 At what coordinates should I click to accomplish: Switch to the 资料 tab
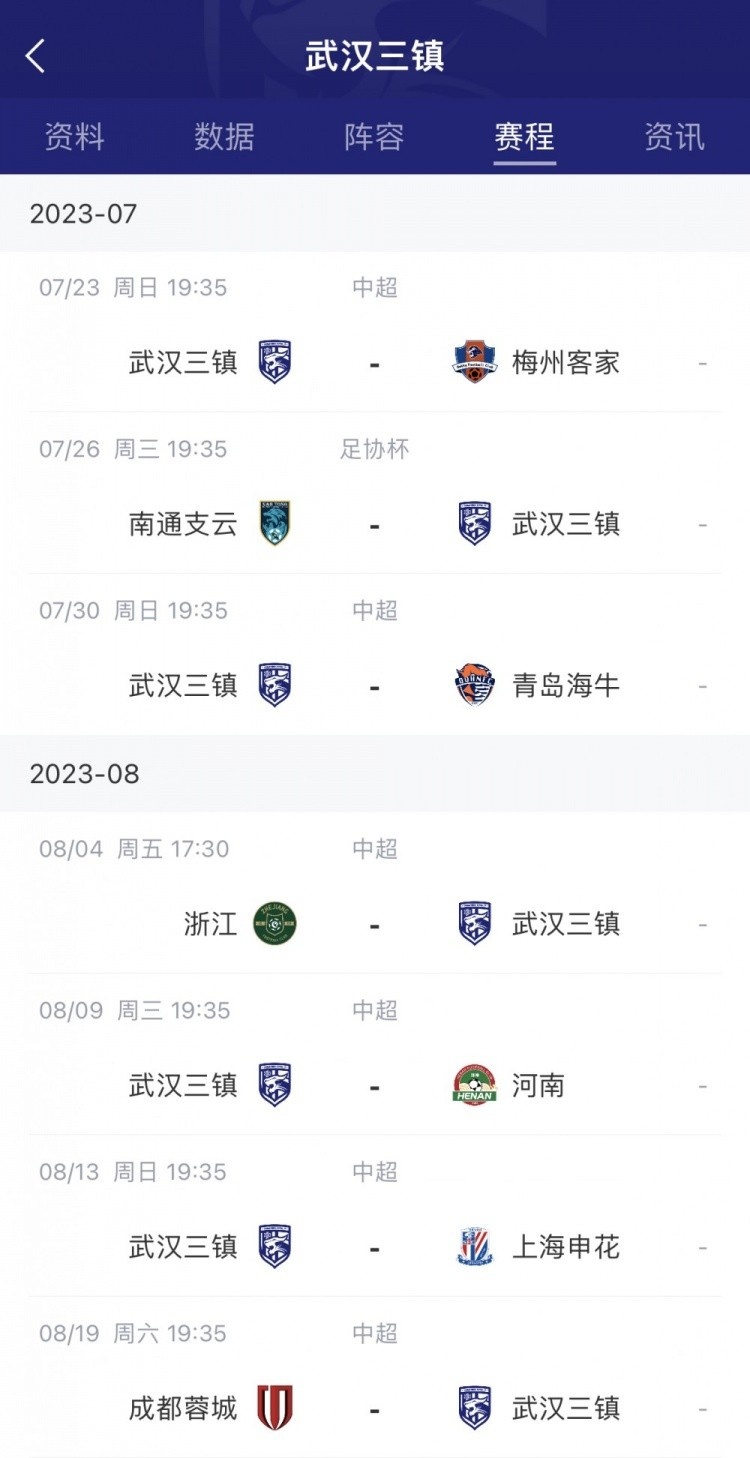click(x=74, y=136)
